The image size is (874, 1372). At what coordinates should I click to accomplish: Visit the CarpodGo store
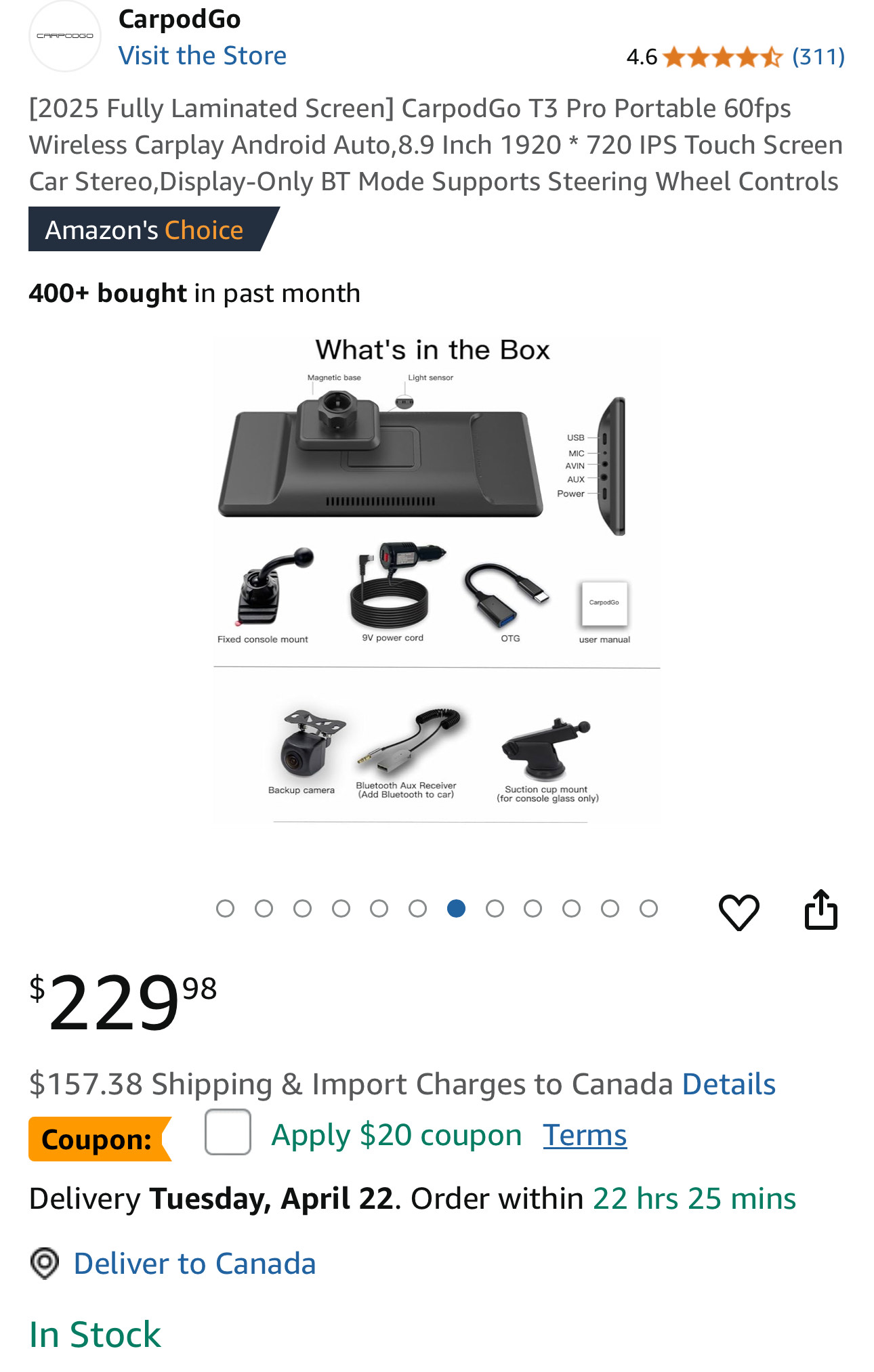point(202,56)
